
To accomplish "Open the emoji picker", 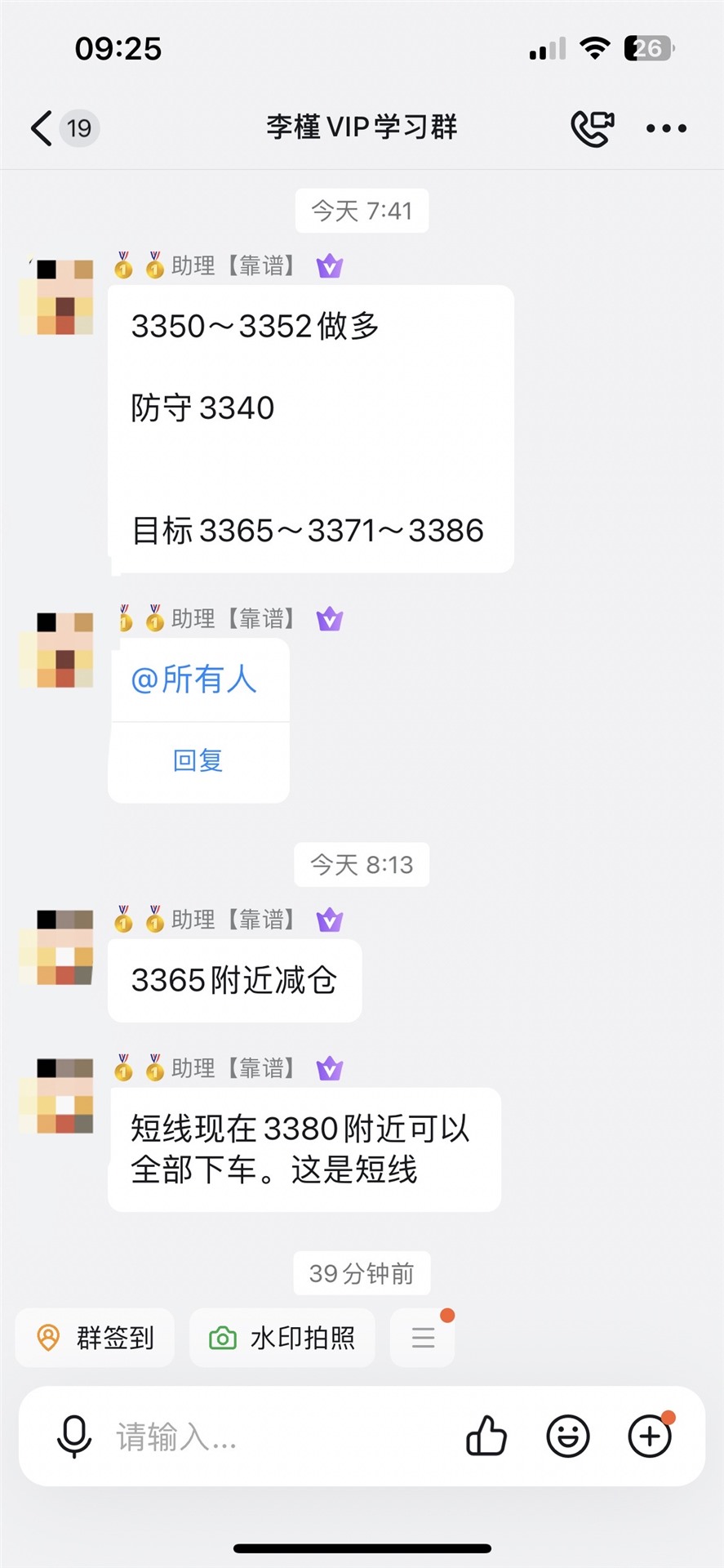I will click(x=568, y=1436).
